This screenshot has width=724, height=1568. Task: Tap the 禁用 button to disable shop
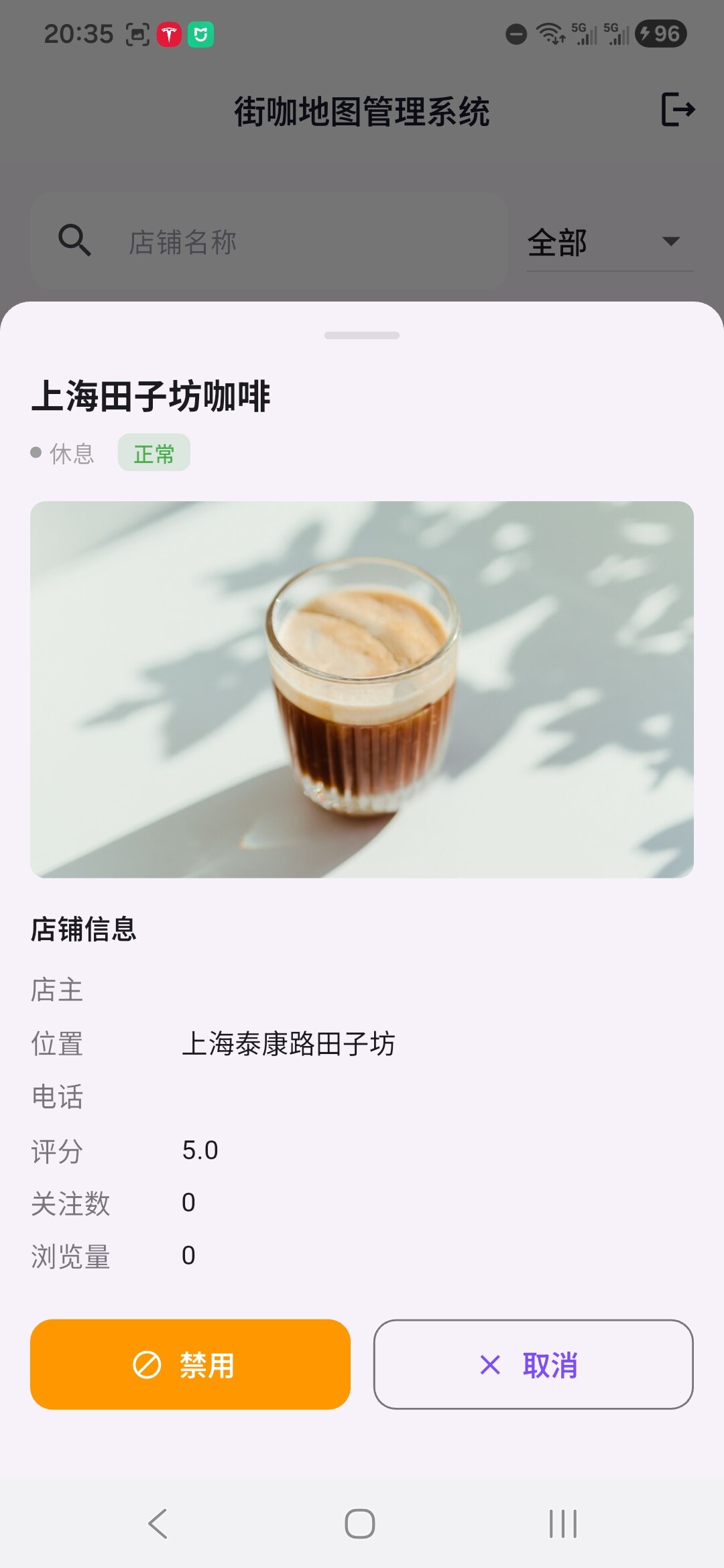190,1364
